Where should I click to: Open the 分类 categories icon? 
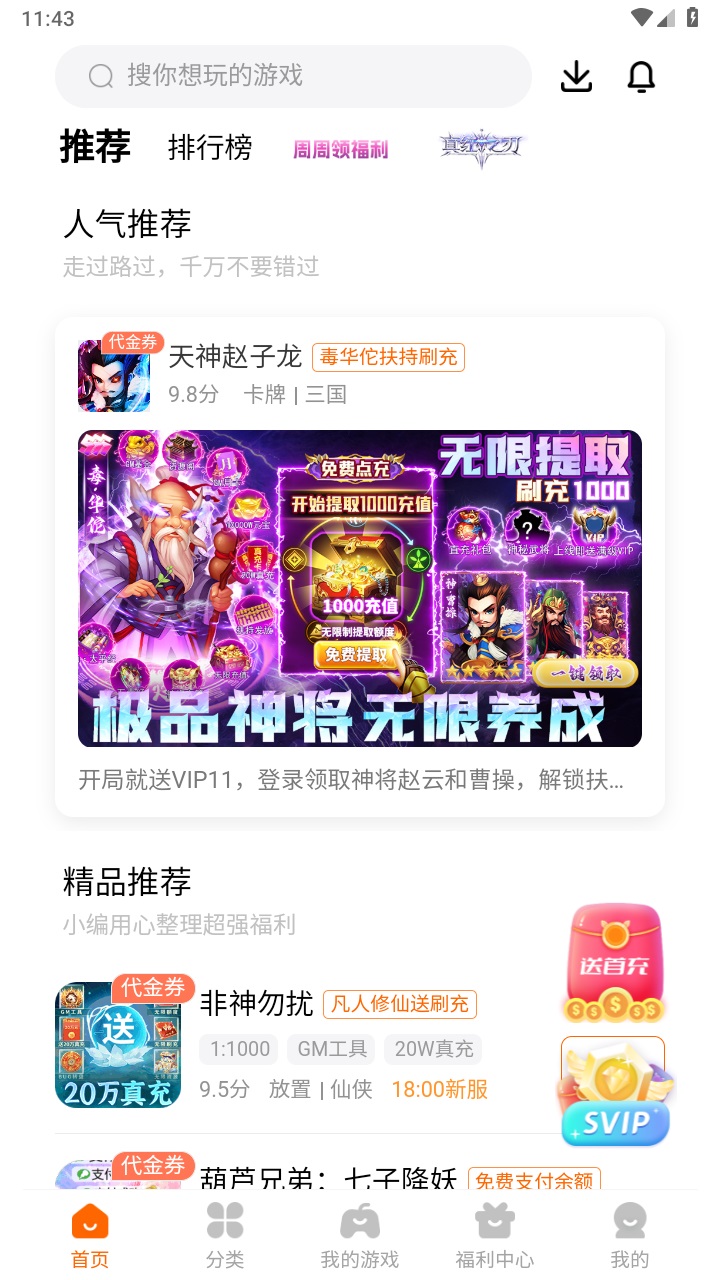pyautogui.click(x=224, y=1230)
